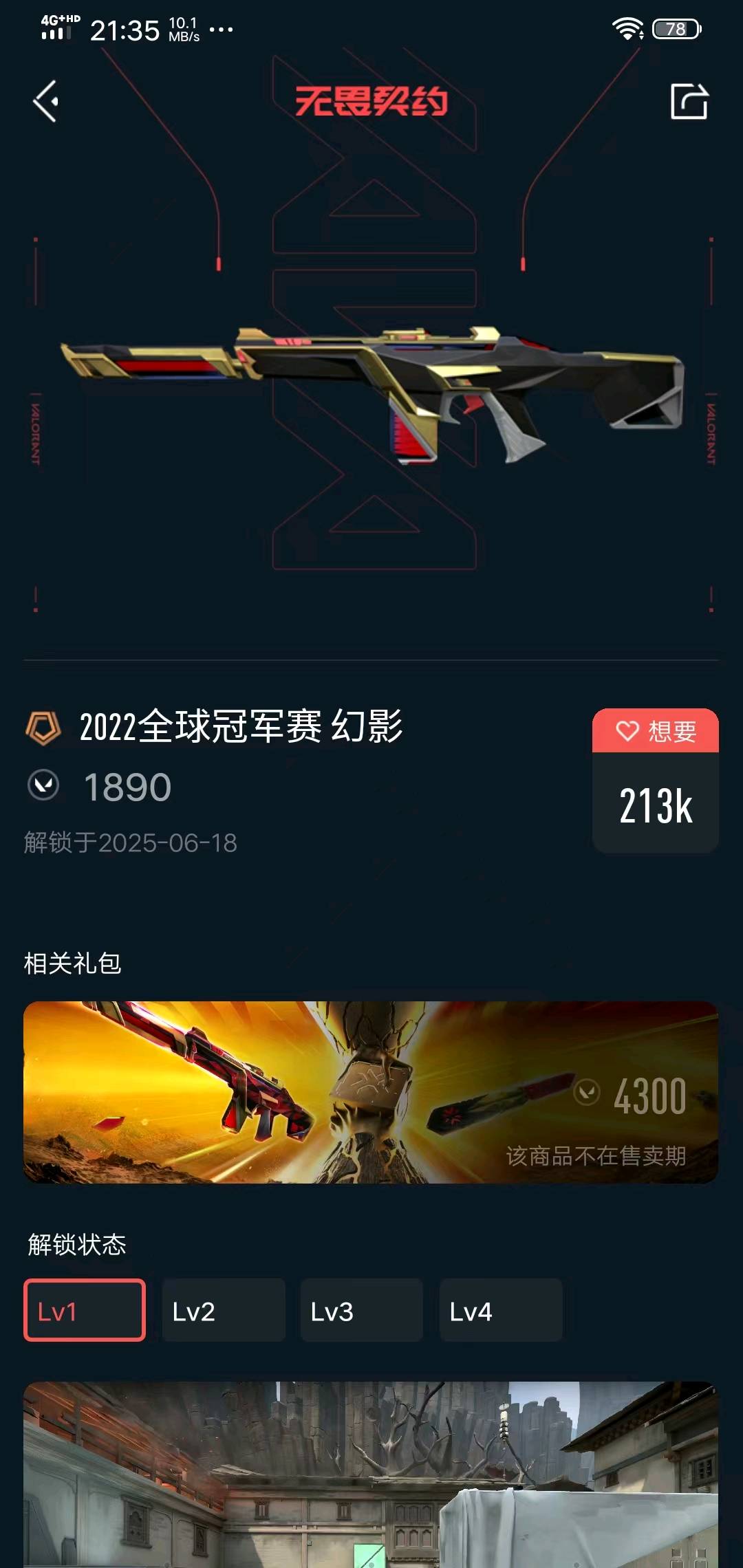Share this weapon skin page
The width and height of the screenshot is (743, 1568).
pyautogui.click(x=689, y=102)
